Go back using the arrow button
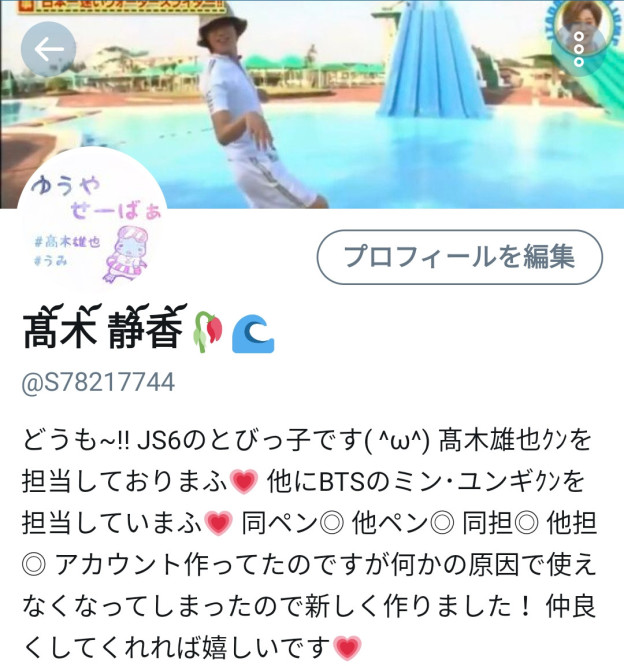The width and height of the screenshot is (624, 666). 48,48
